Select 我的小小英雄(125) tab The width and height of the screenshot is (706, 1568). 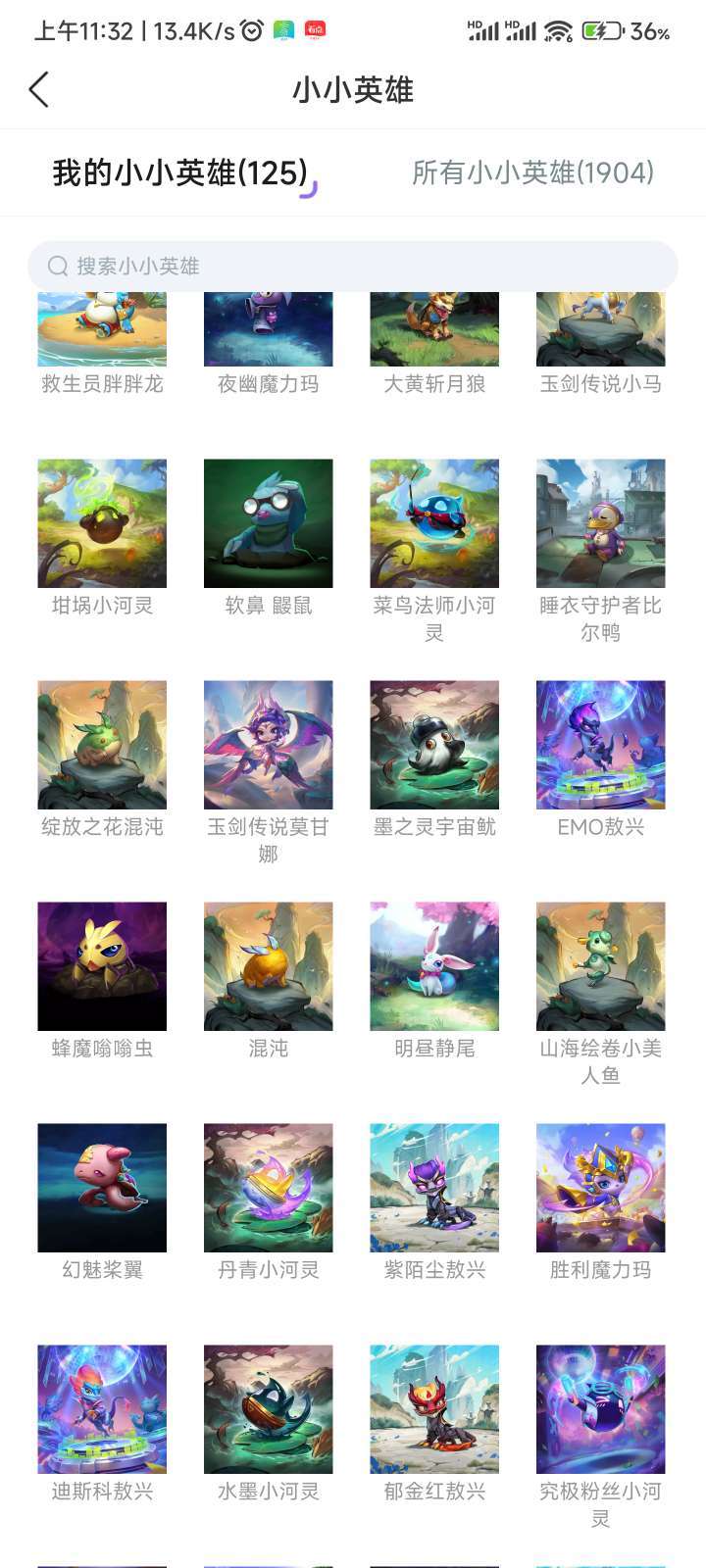click(x=180, y=173)
